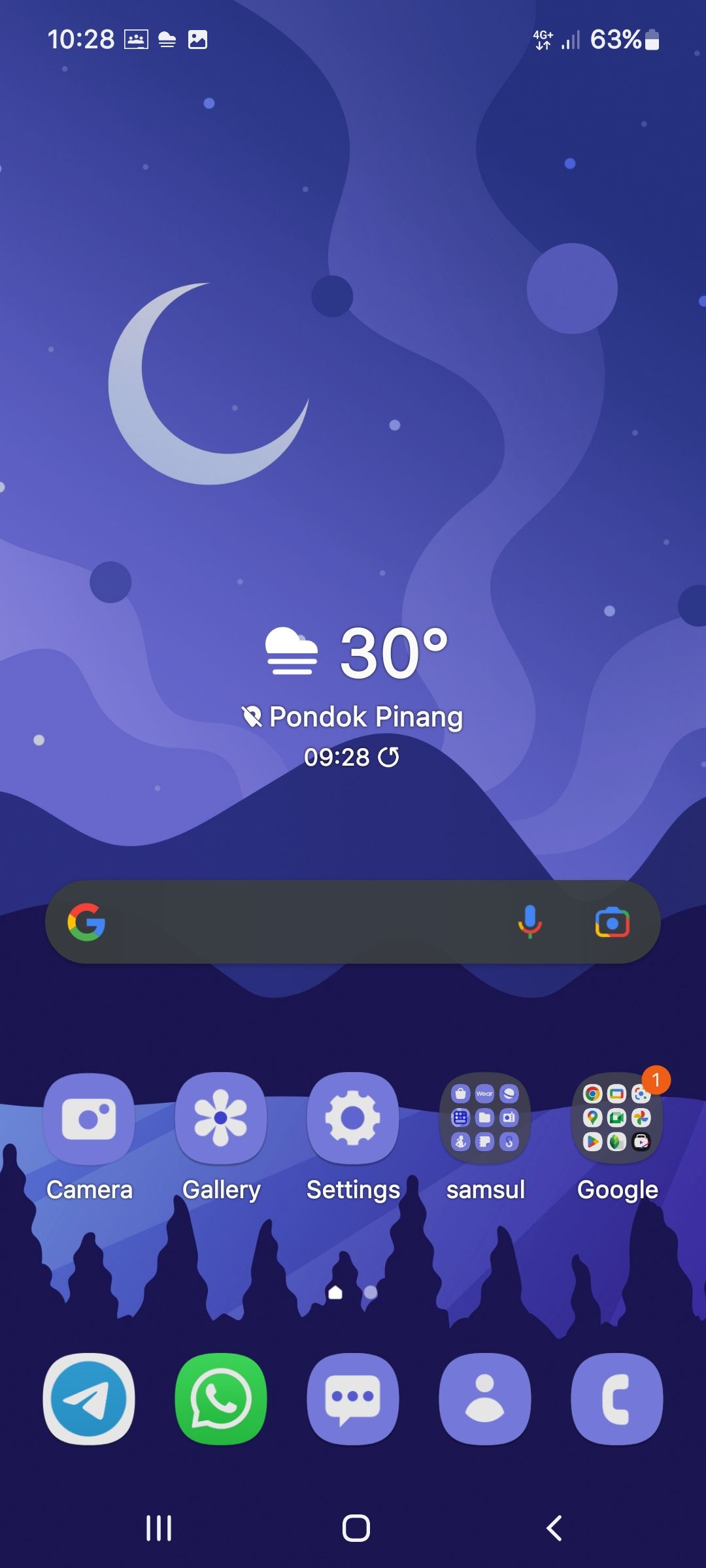
Task: Tap the Google G logo in the search bar
Action: pyautogui.click(x=88, y=923)
